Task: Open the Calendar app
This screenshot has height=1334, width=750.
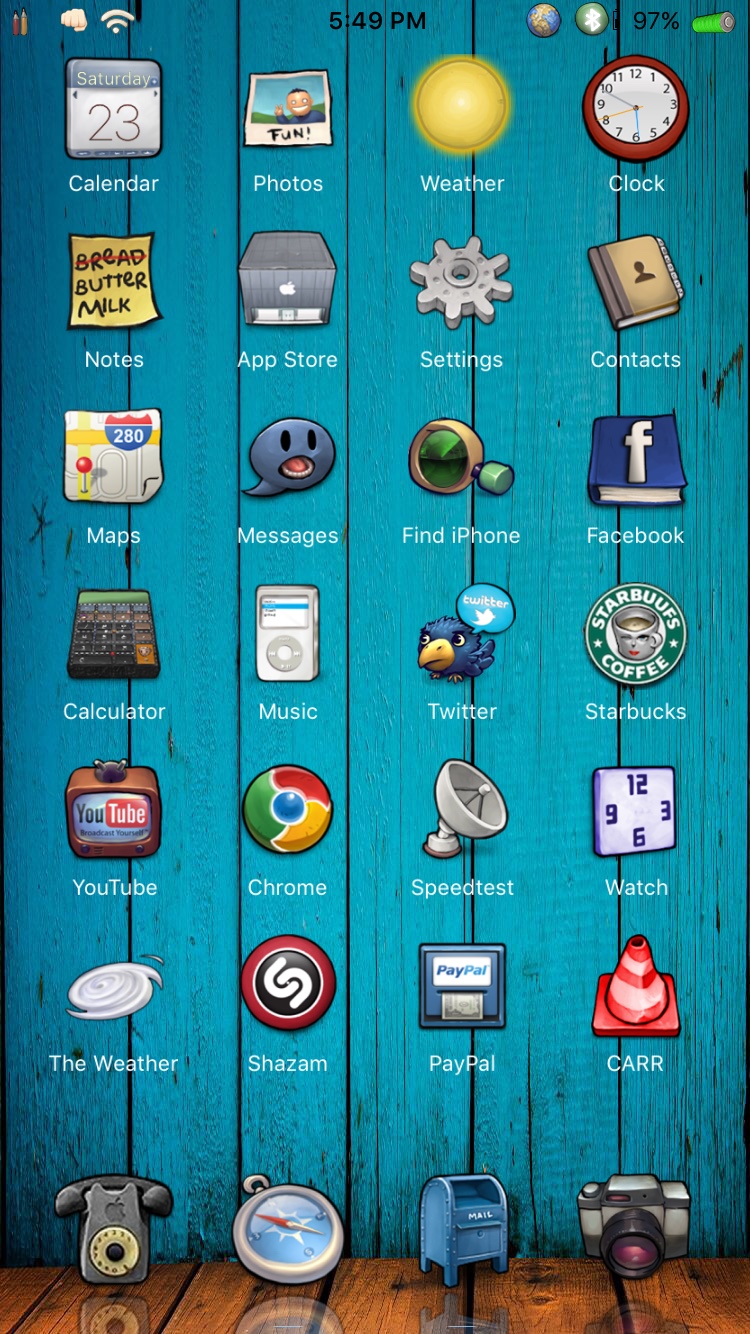Action: coord(114,109)
